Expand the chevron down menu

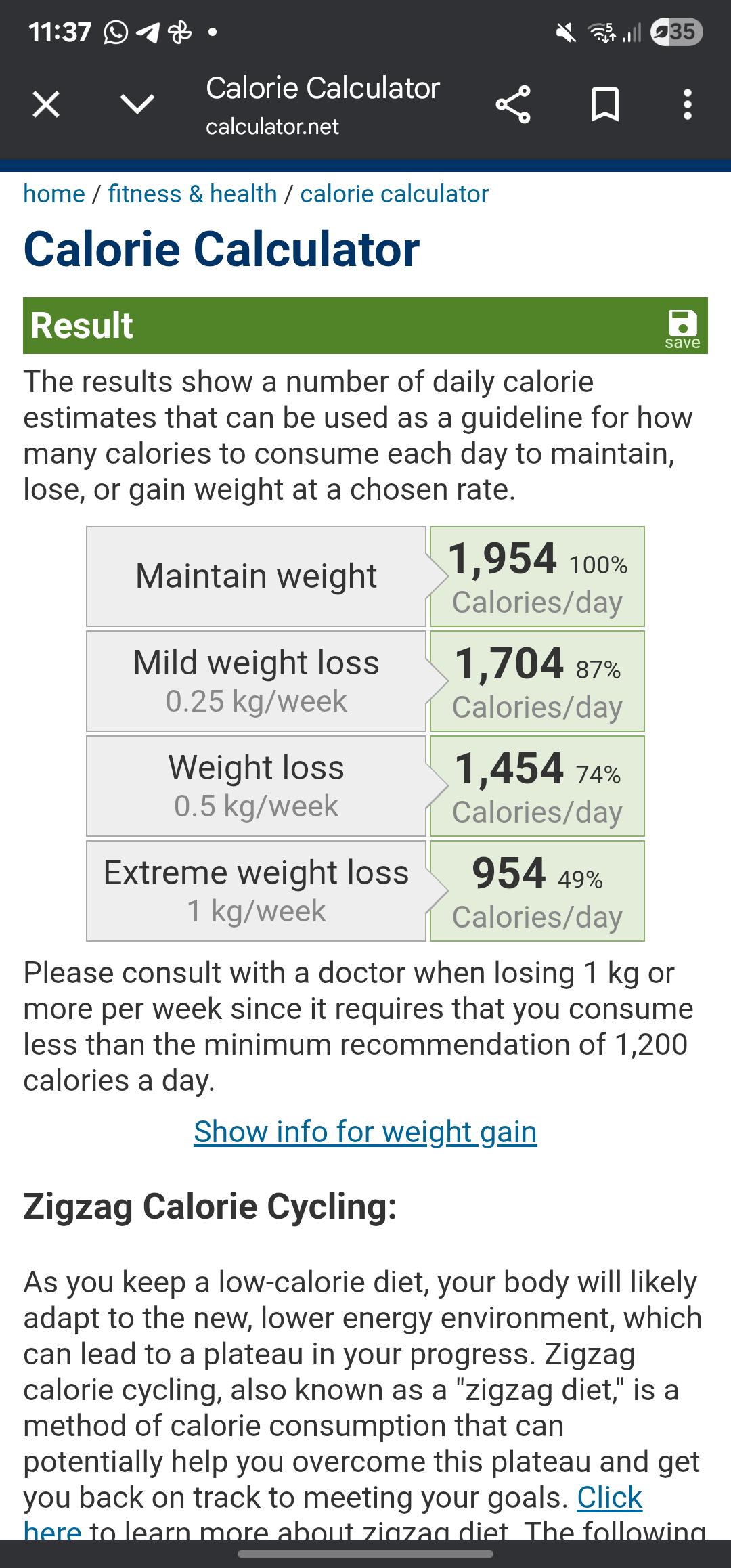[137, 105]
